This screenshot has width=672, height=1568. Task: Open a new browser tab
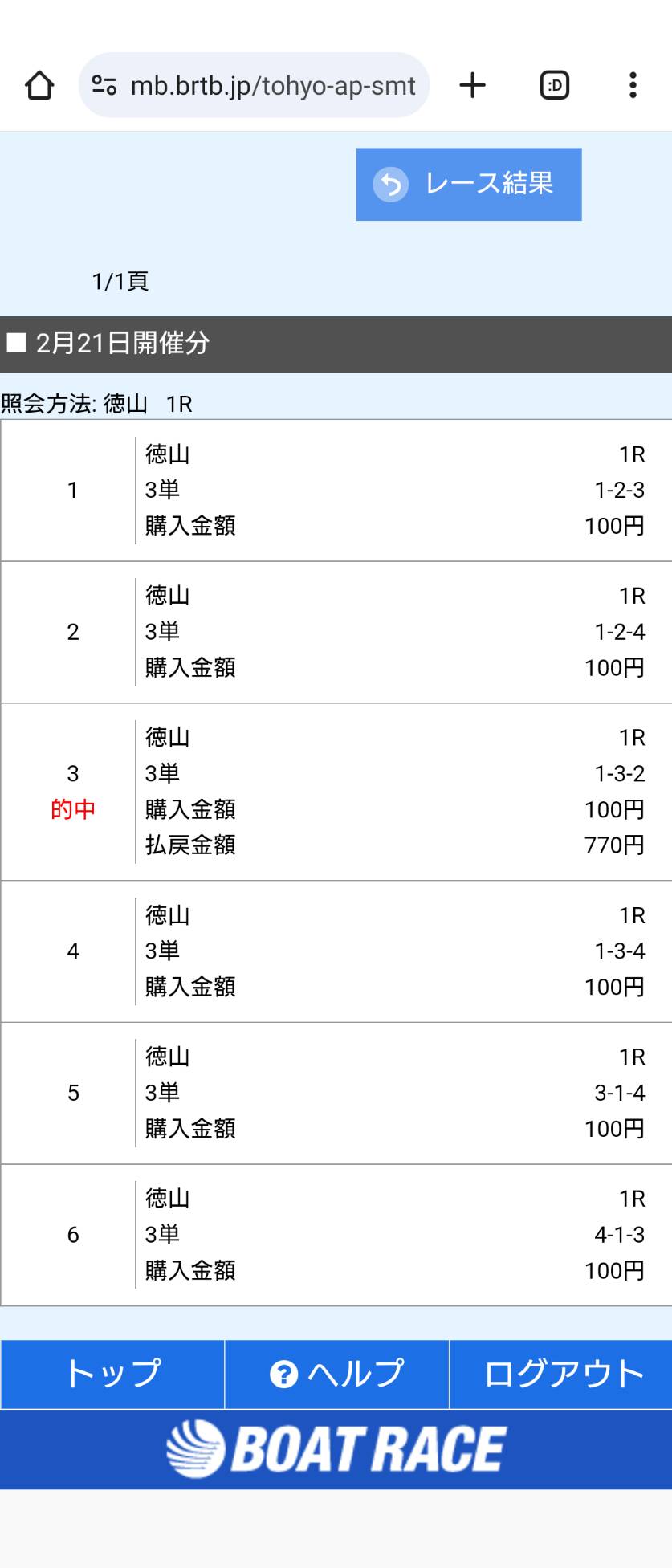point(473,85)
